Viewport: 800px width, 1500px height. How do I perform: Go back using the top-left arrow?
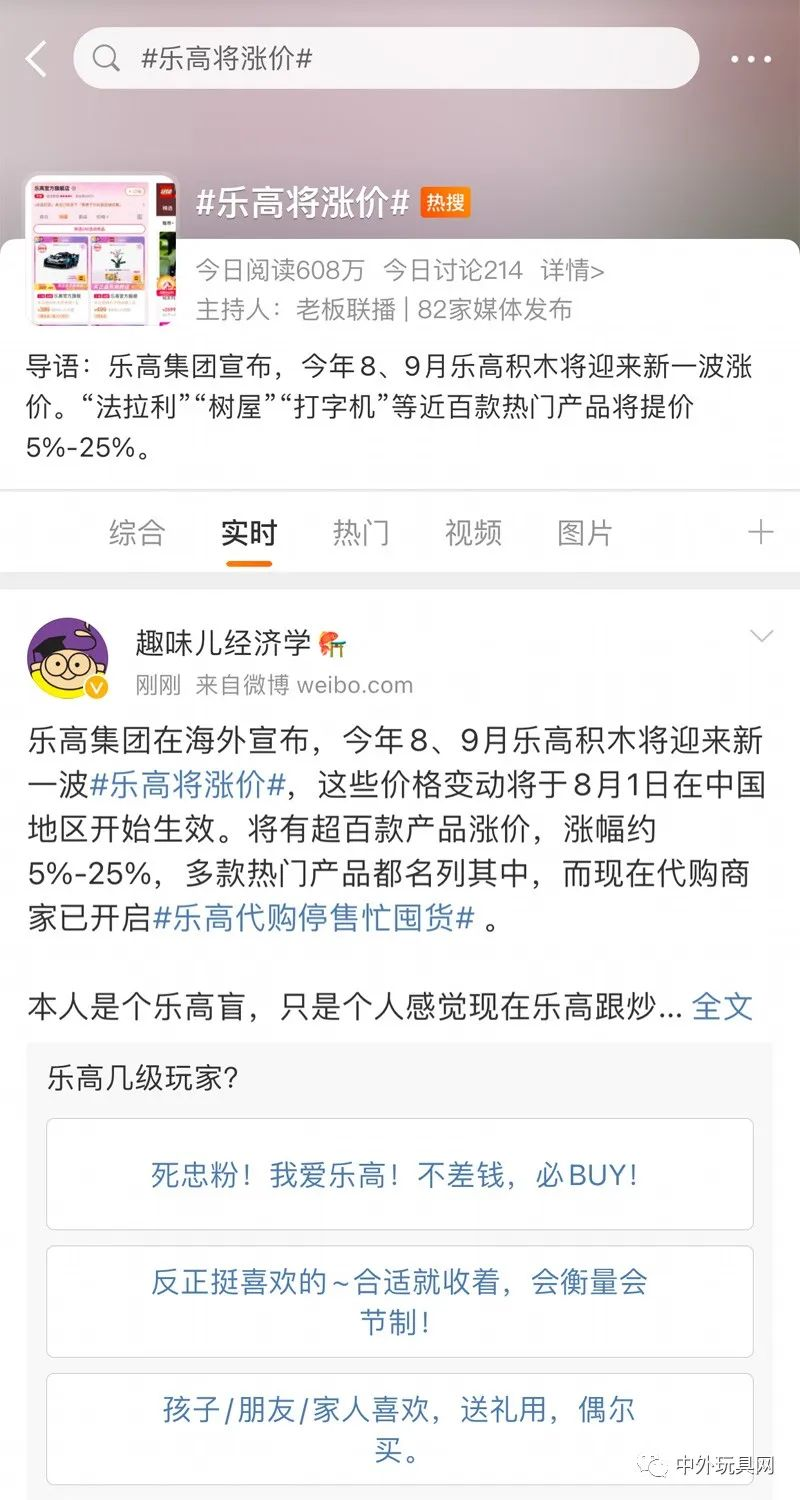point(36,60)
